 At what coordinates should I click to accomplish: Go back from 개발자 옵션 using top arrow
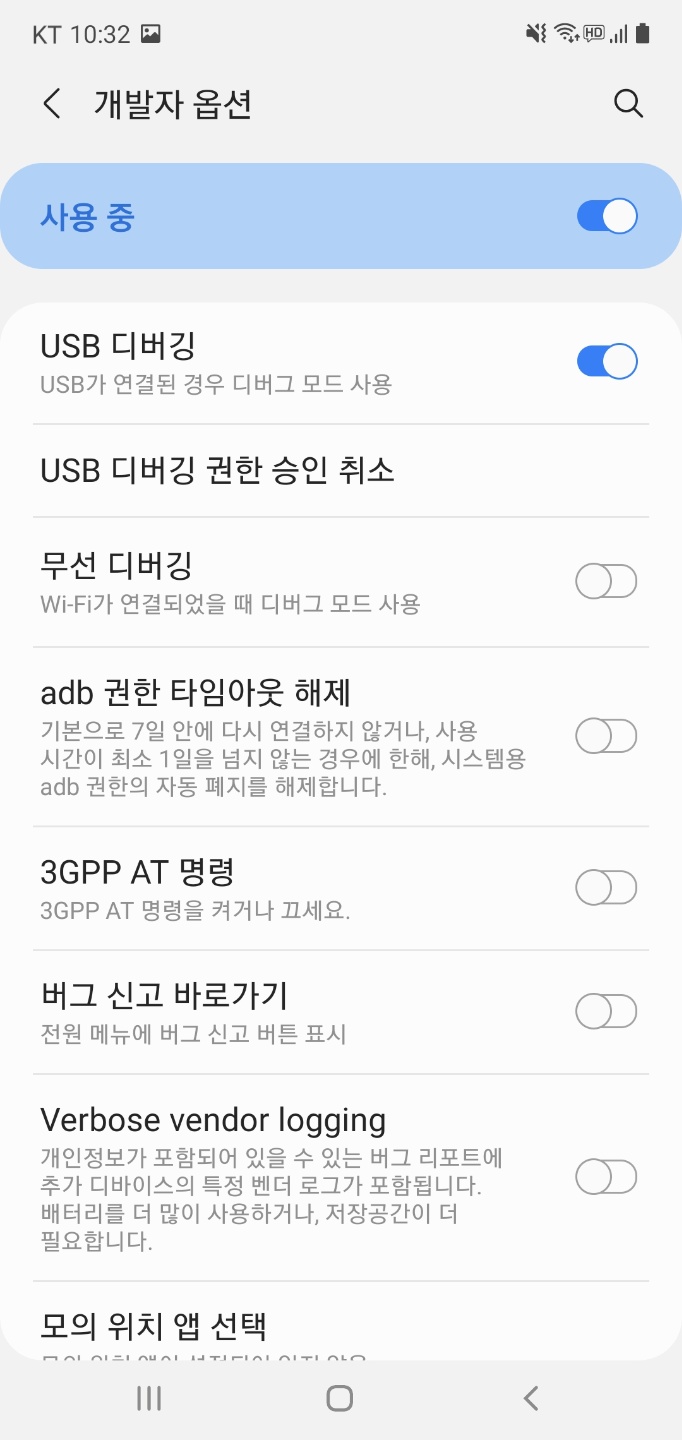tap(52, 104)
